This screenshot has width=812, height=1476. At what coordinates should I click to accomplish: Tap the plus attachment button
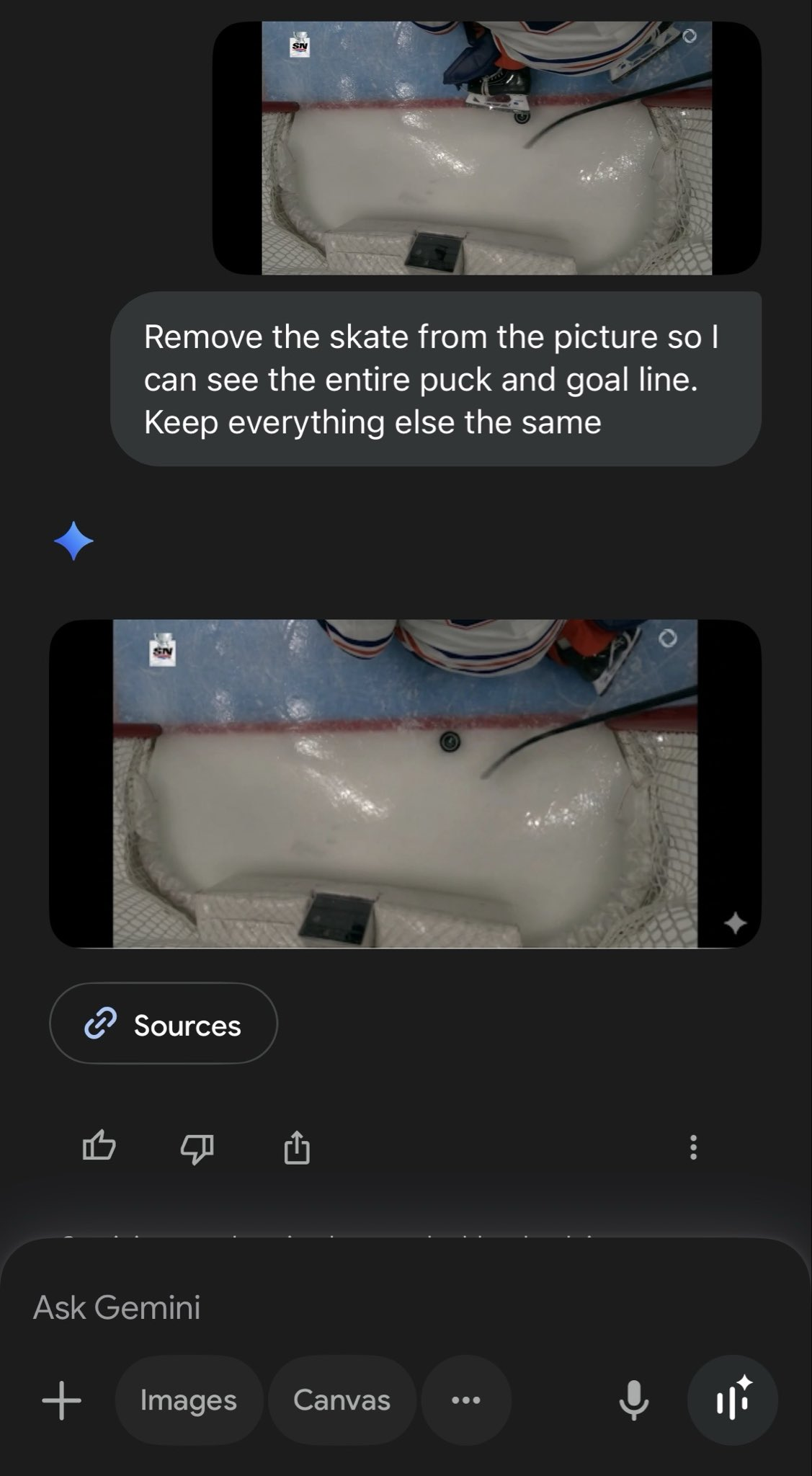(62, 1400)
